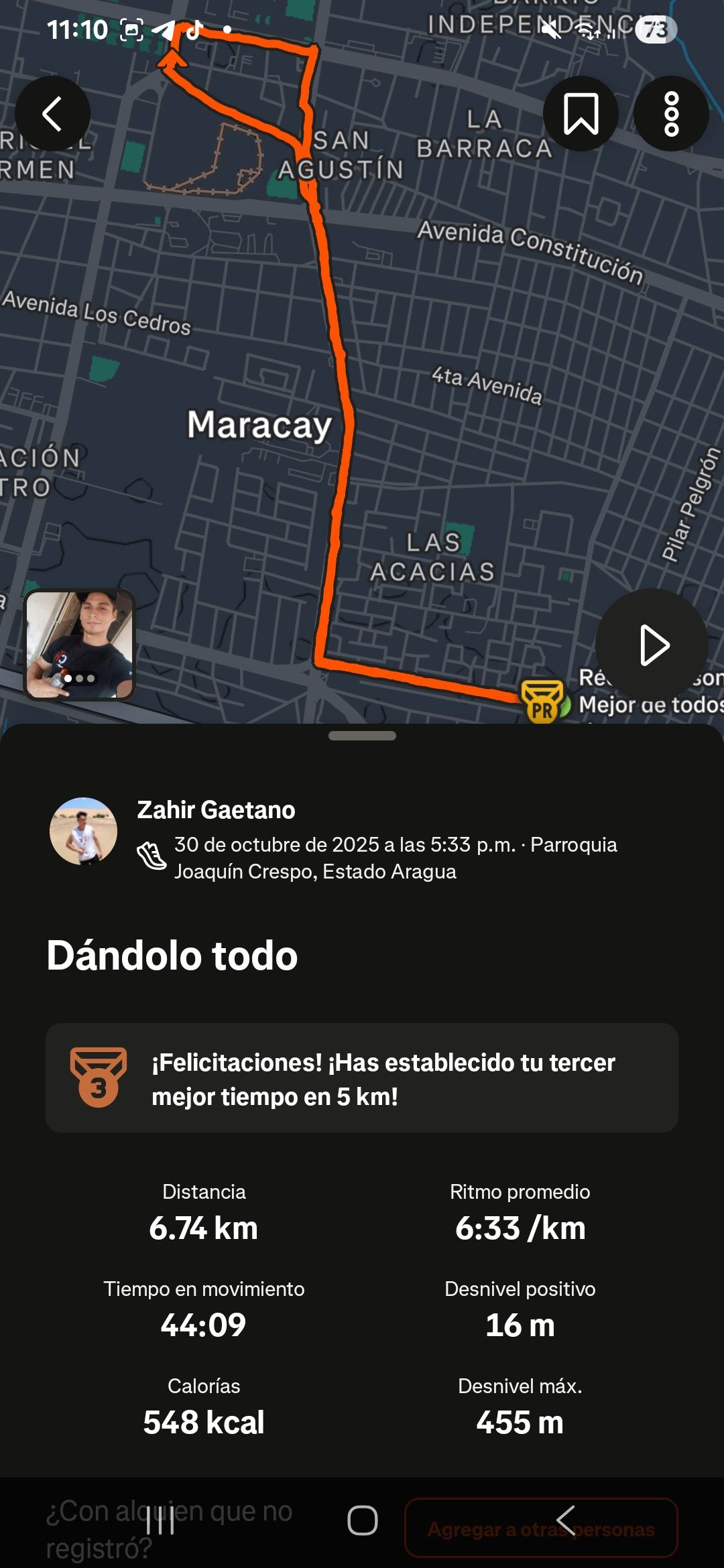Play the route flyover animation
Viewport: 724px width, 1568px height.
[652, 645]
